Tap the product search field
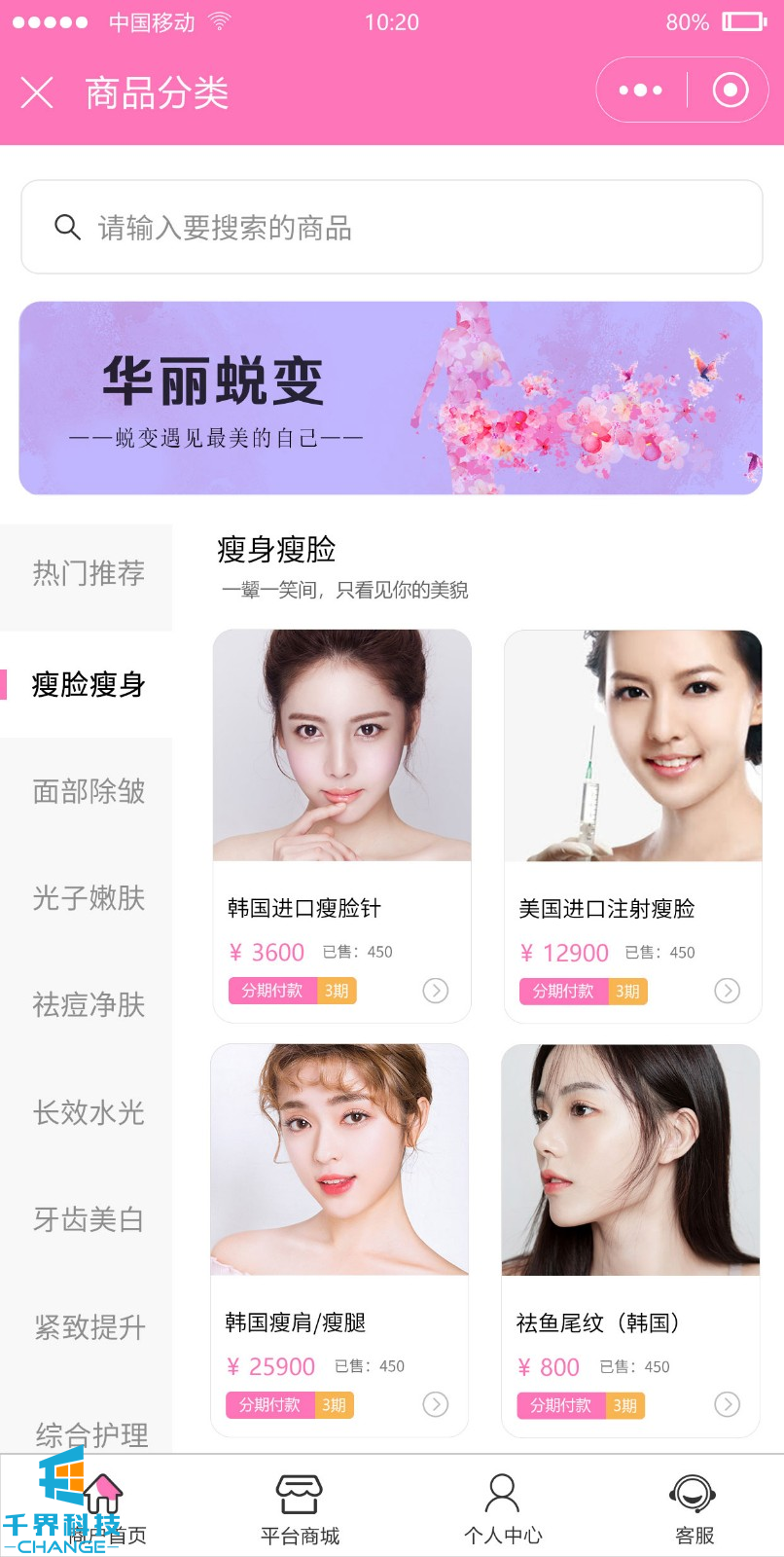This screenshot has width=784, height=1557. click(391, 228)
